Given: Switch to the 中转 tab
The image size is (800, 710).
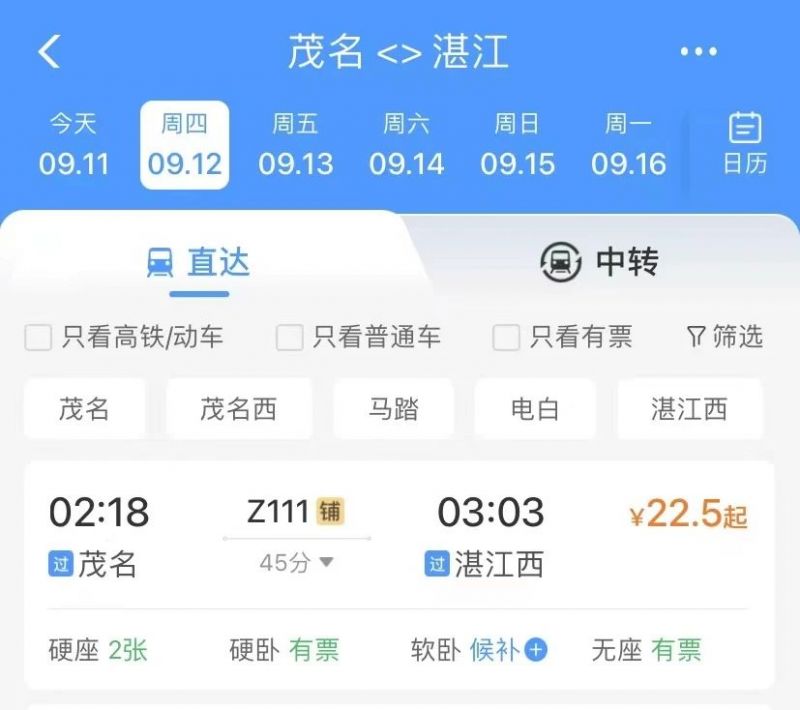Looking at the screenshot, I should click(x=600, y=262).
